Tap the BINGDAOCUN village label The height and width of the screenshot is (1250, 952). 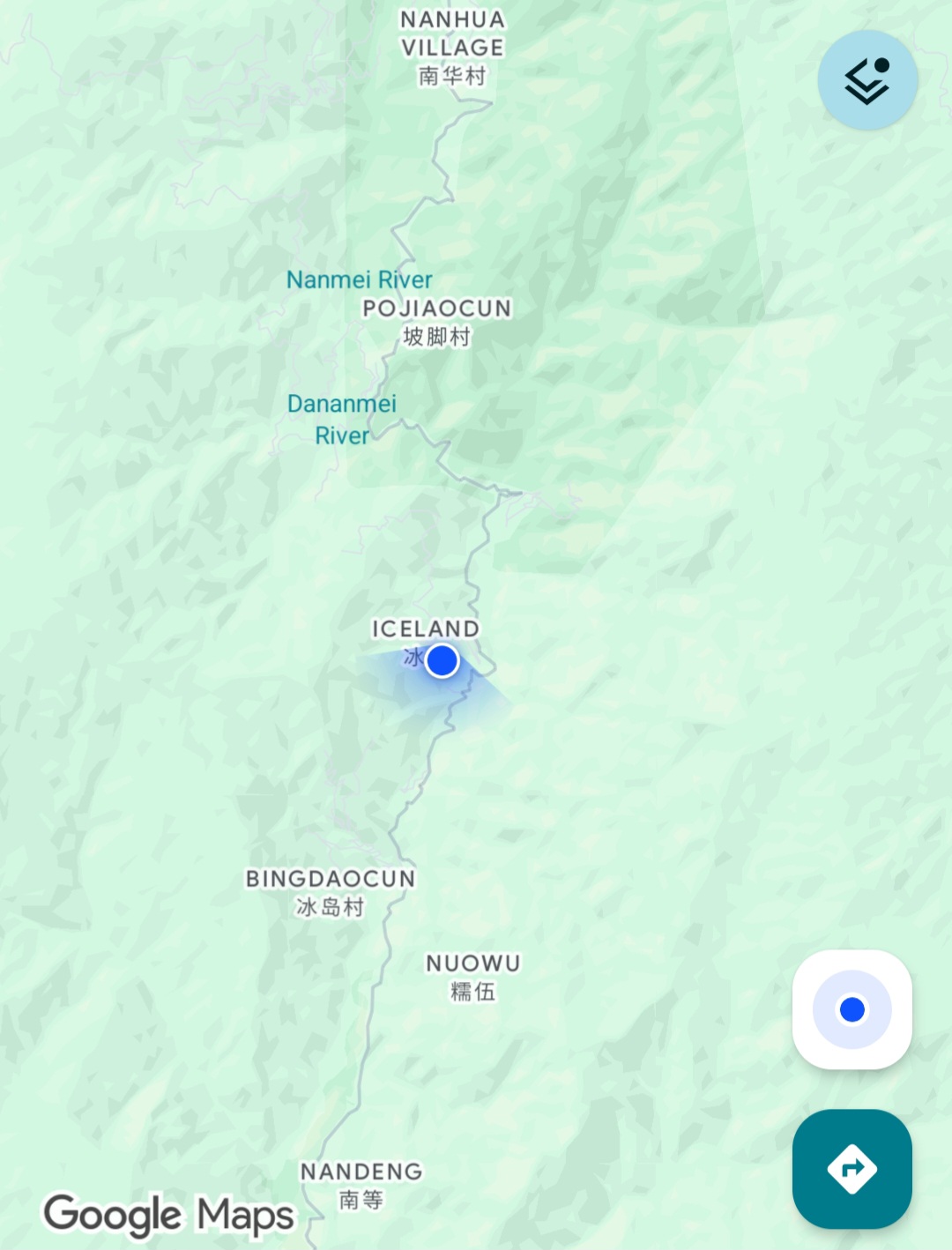331,878
